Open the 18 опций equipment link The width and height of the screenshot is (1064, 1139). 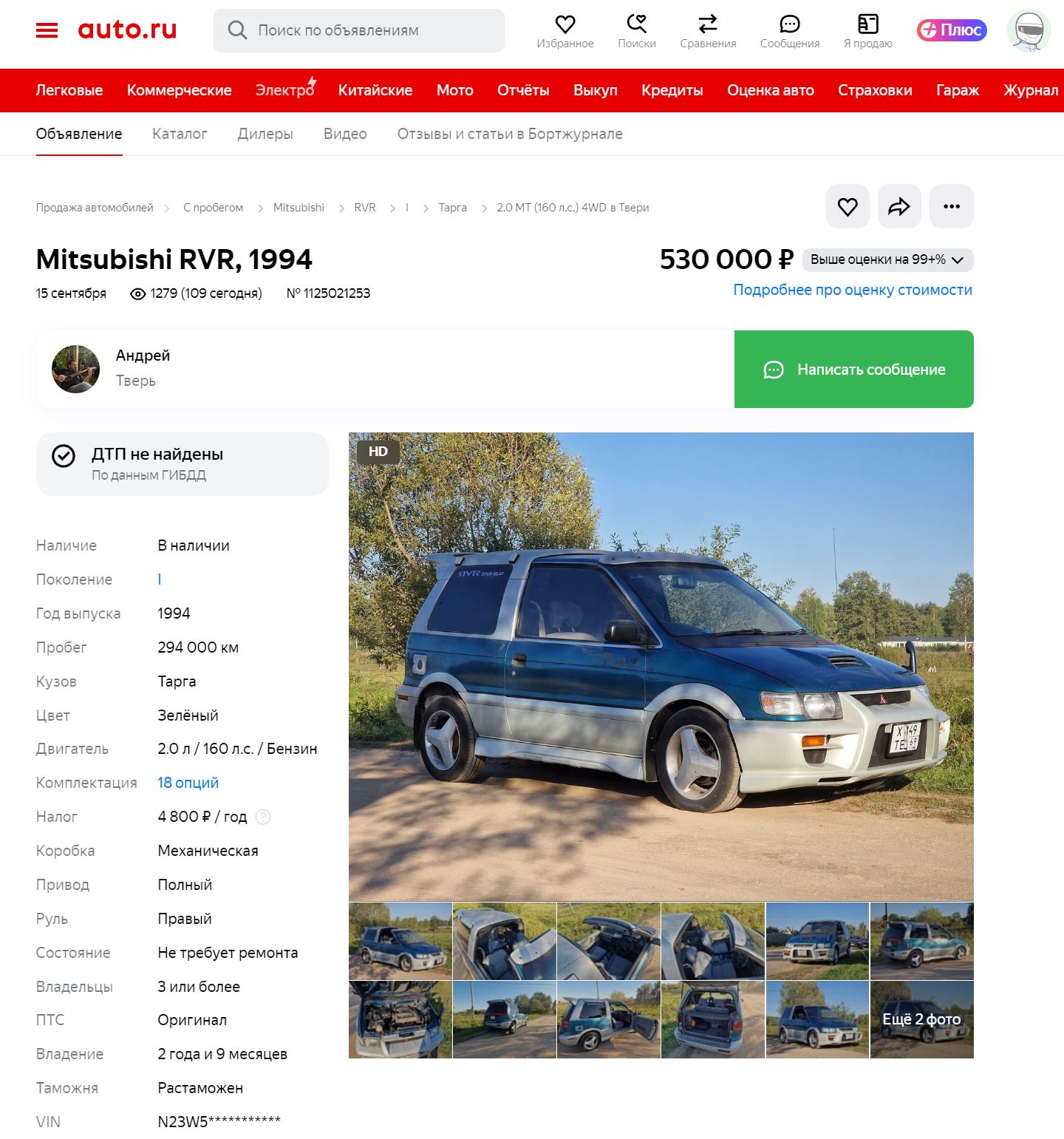pyautogui.click(x=188, y=783)
